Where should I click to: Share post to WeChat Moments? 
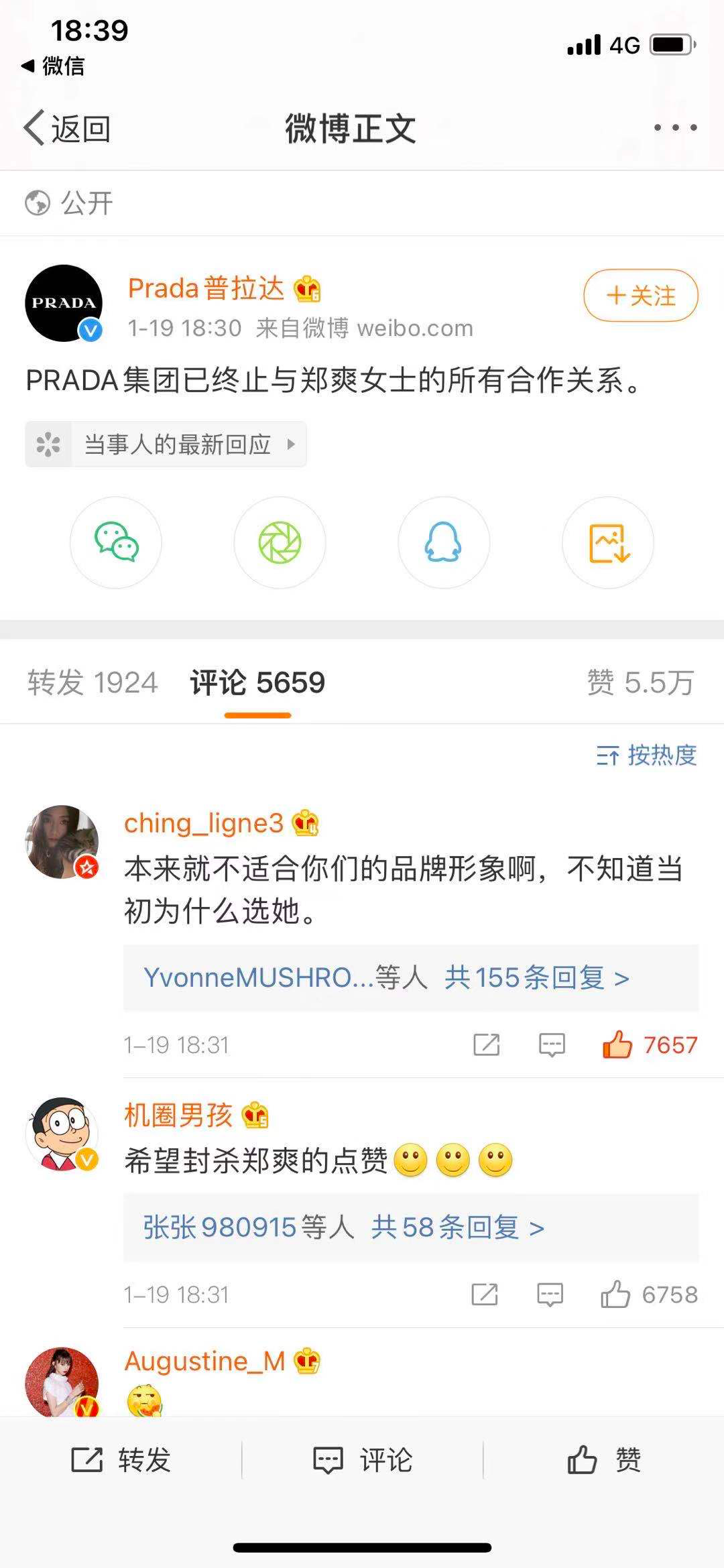point(280,542)
